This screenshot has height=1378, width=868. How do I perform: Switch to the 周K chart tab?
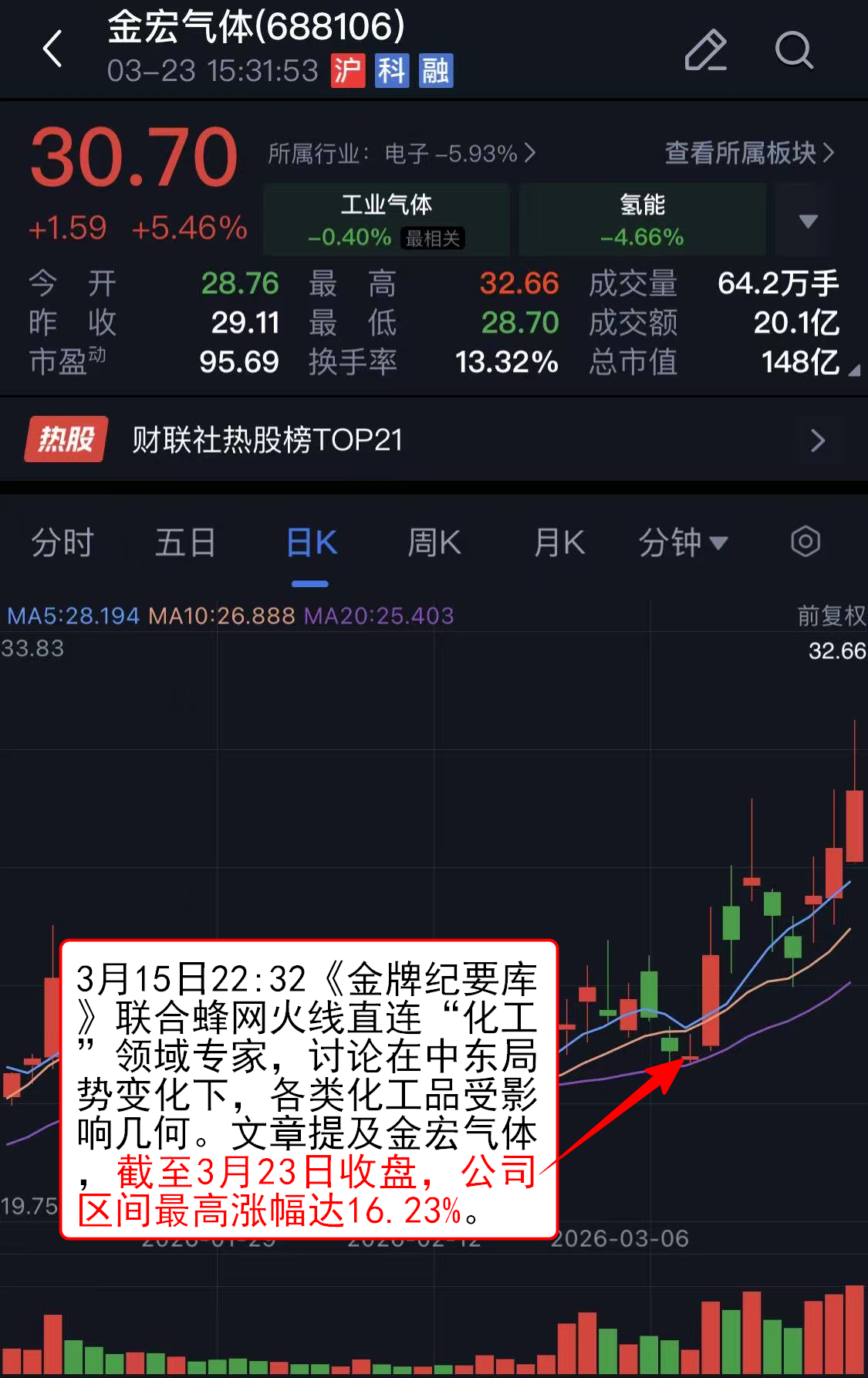[434, 542]
